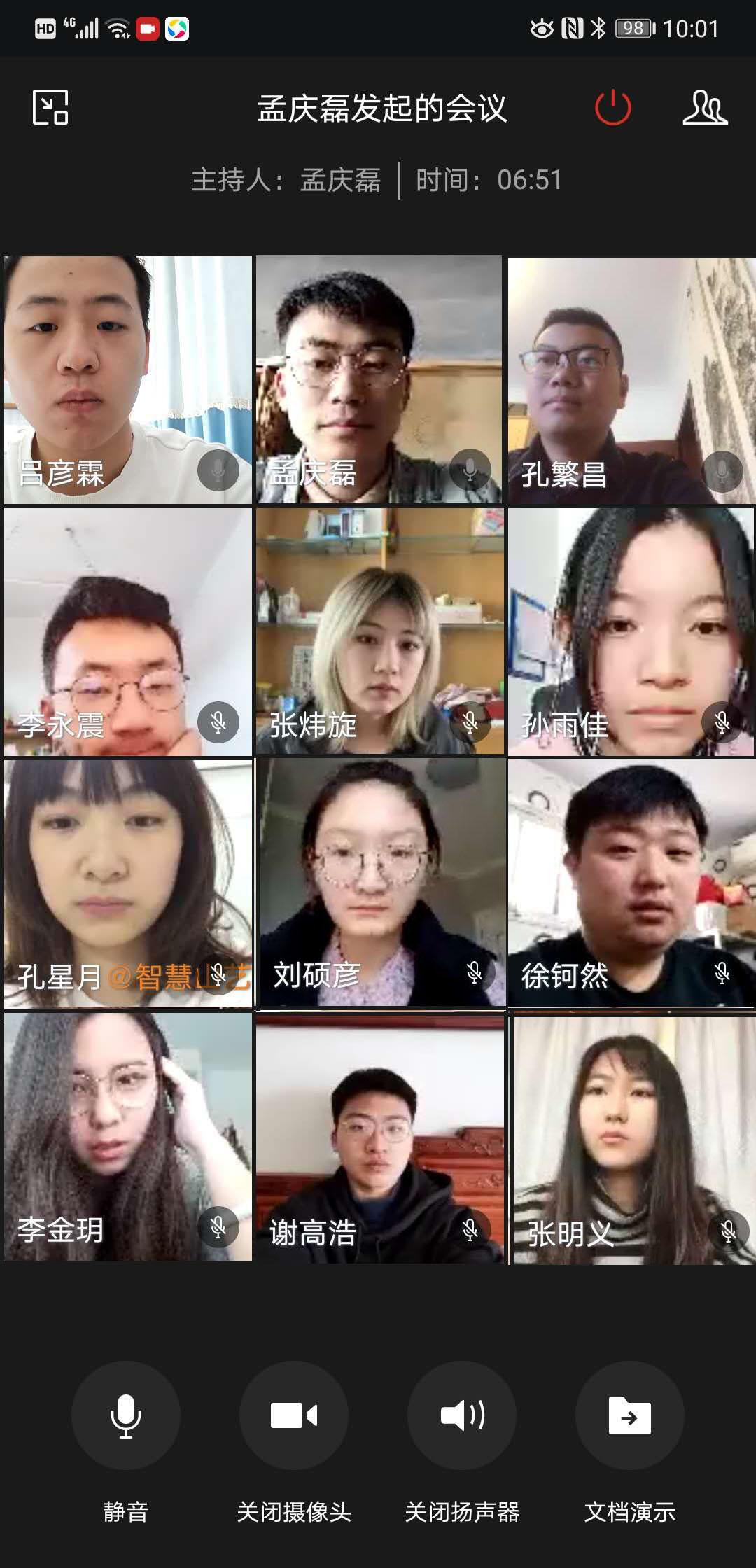Open host 孟庆磊's video tile
Image resolution: width=756 pixels, height=1568 pixels.
[x=379, y=379]
